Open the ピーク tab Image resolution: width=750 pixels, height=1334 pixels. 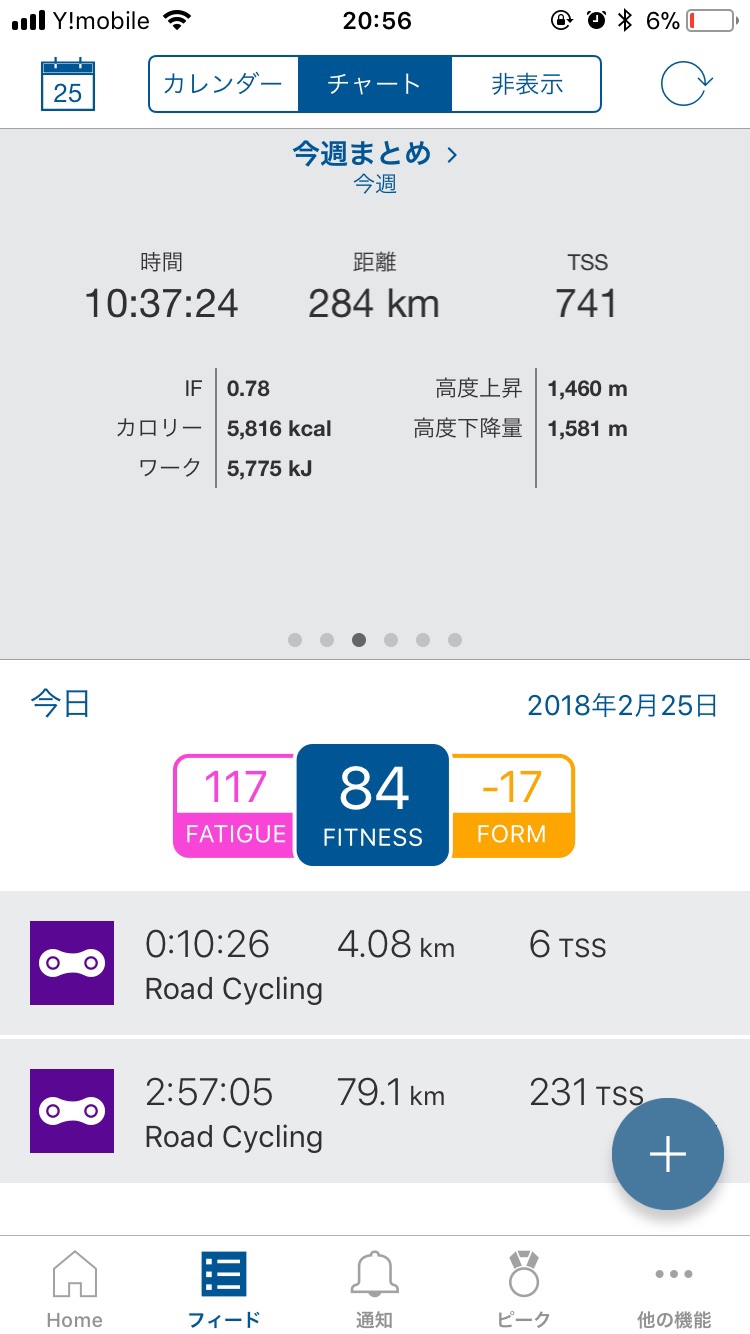tap(524, 1289)
